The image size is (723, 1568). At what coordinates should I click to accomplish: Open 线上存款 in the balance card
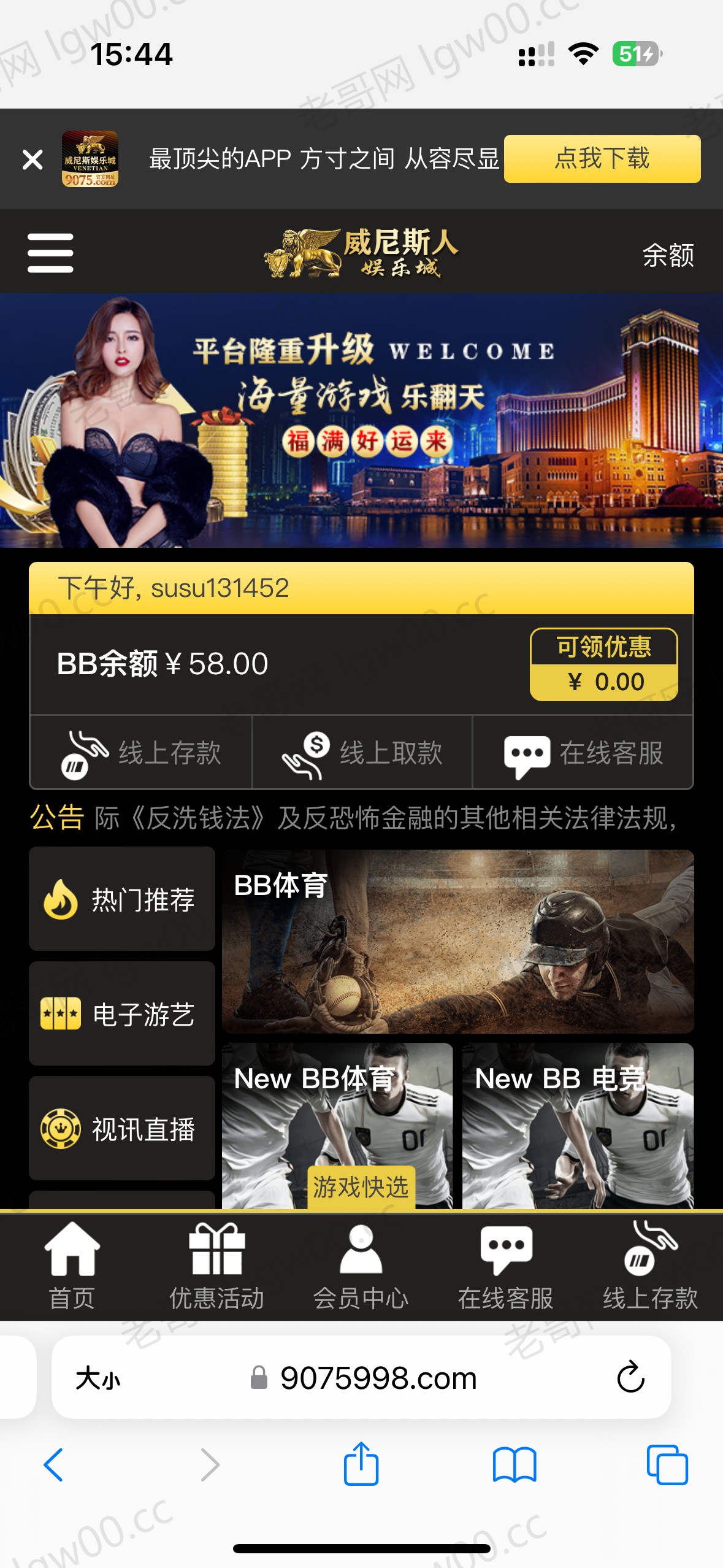(x=141, y=753)
